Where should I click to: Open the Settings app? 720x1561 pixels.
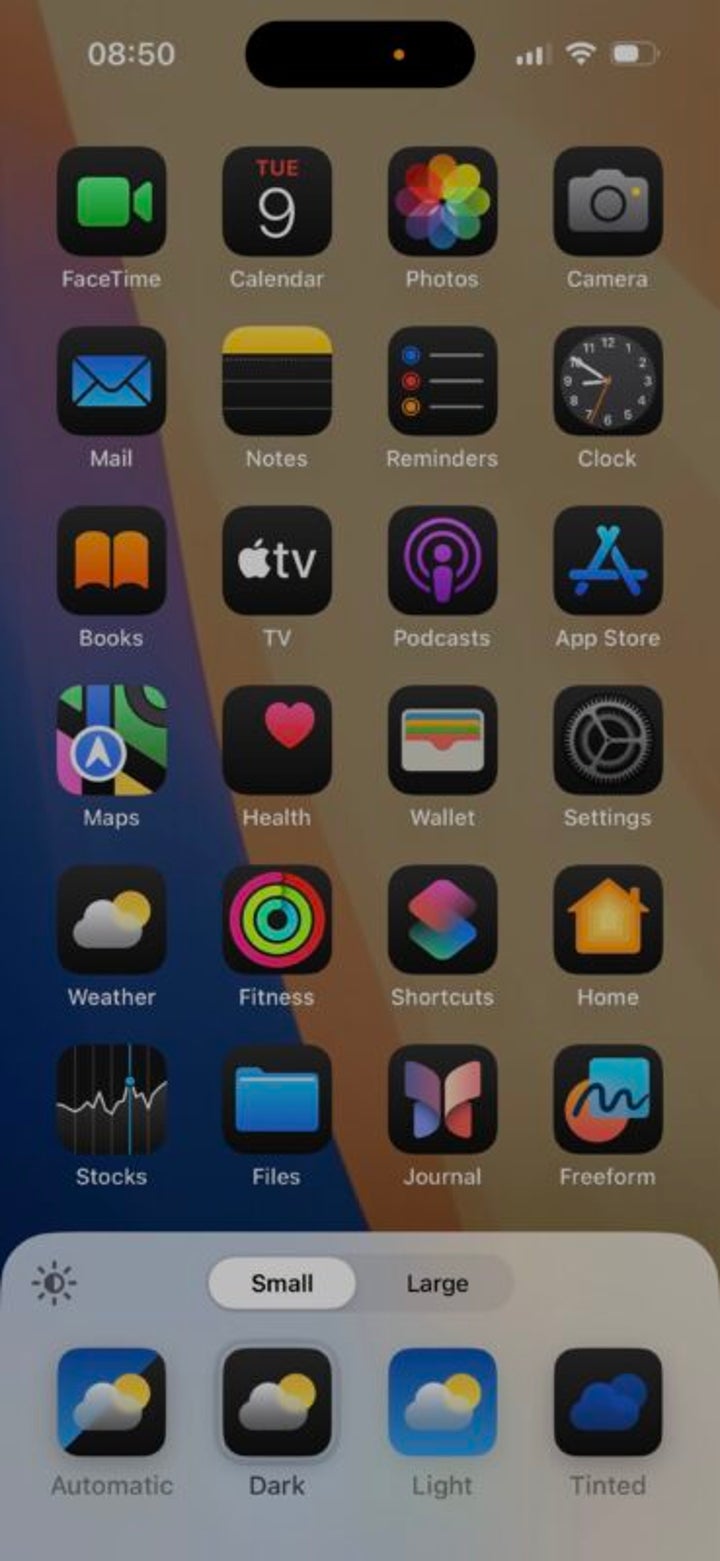pyautogui.click(x=607, y=740)
